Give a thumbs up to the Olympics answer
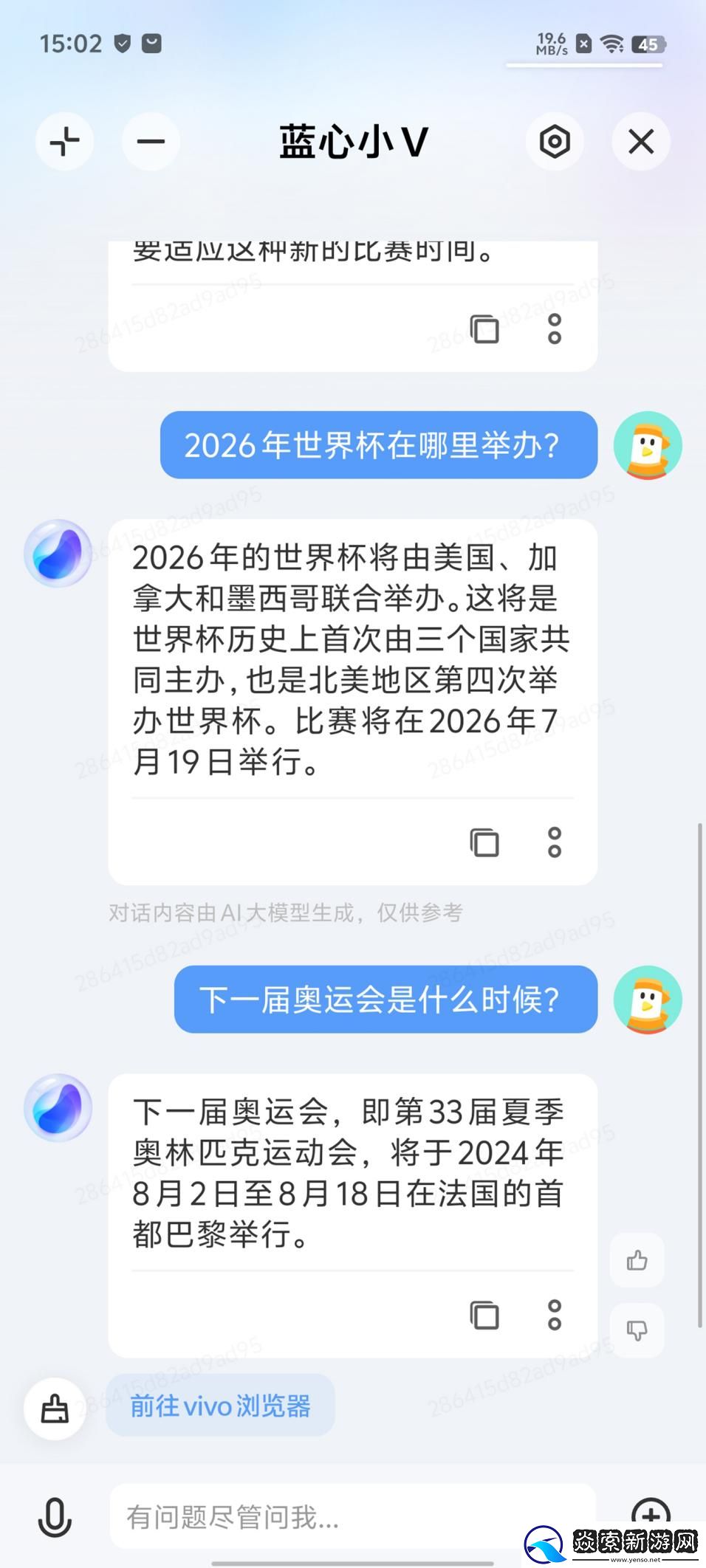This screenshot has width=706, height=1568. click(637, 1261)
